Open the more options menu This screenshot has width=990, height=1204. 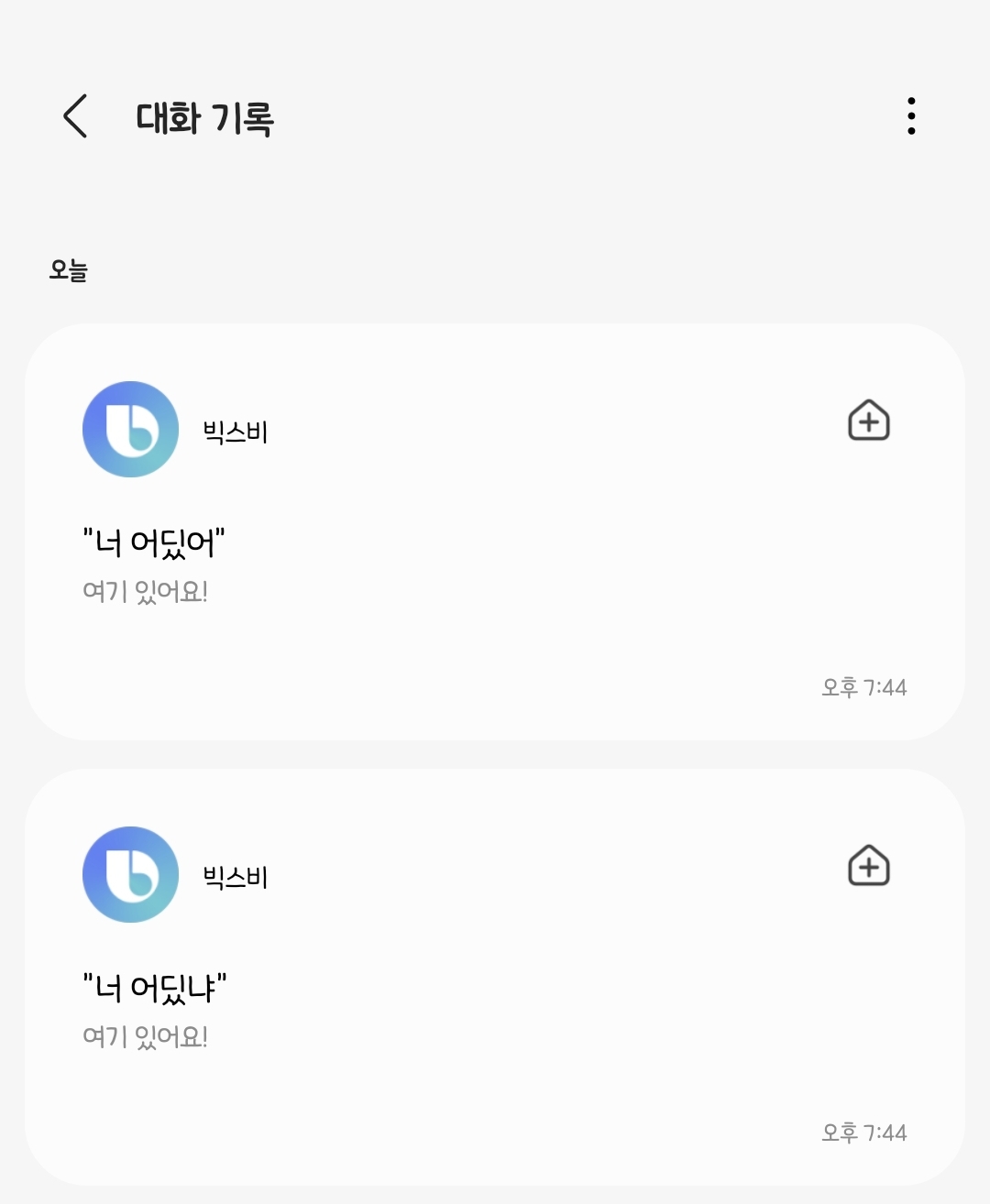910,116
